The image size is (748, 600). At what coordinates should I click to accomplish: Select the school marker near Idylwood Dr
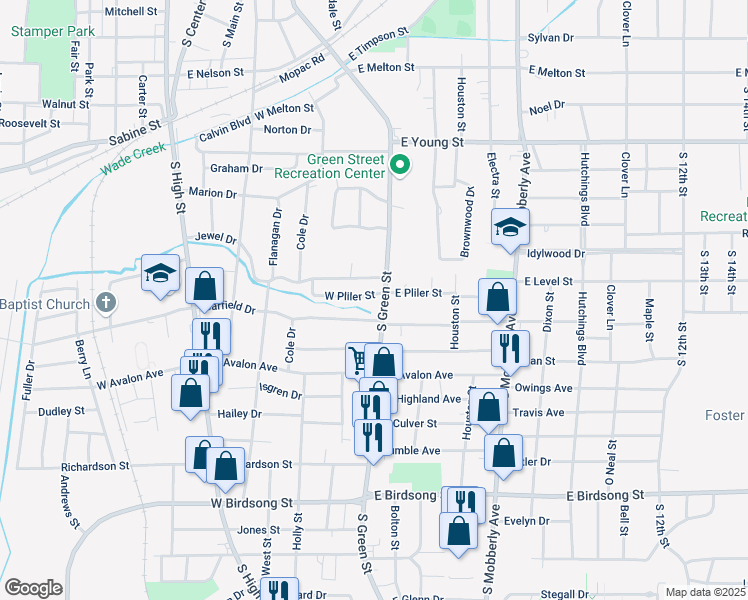510,227
